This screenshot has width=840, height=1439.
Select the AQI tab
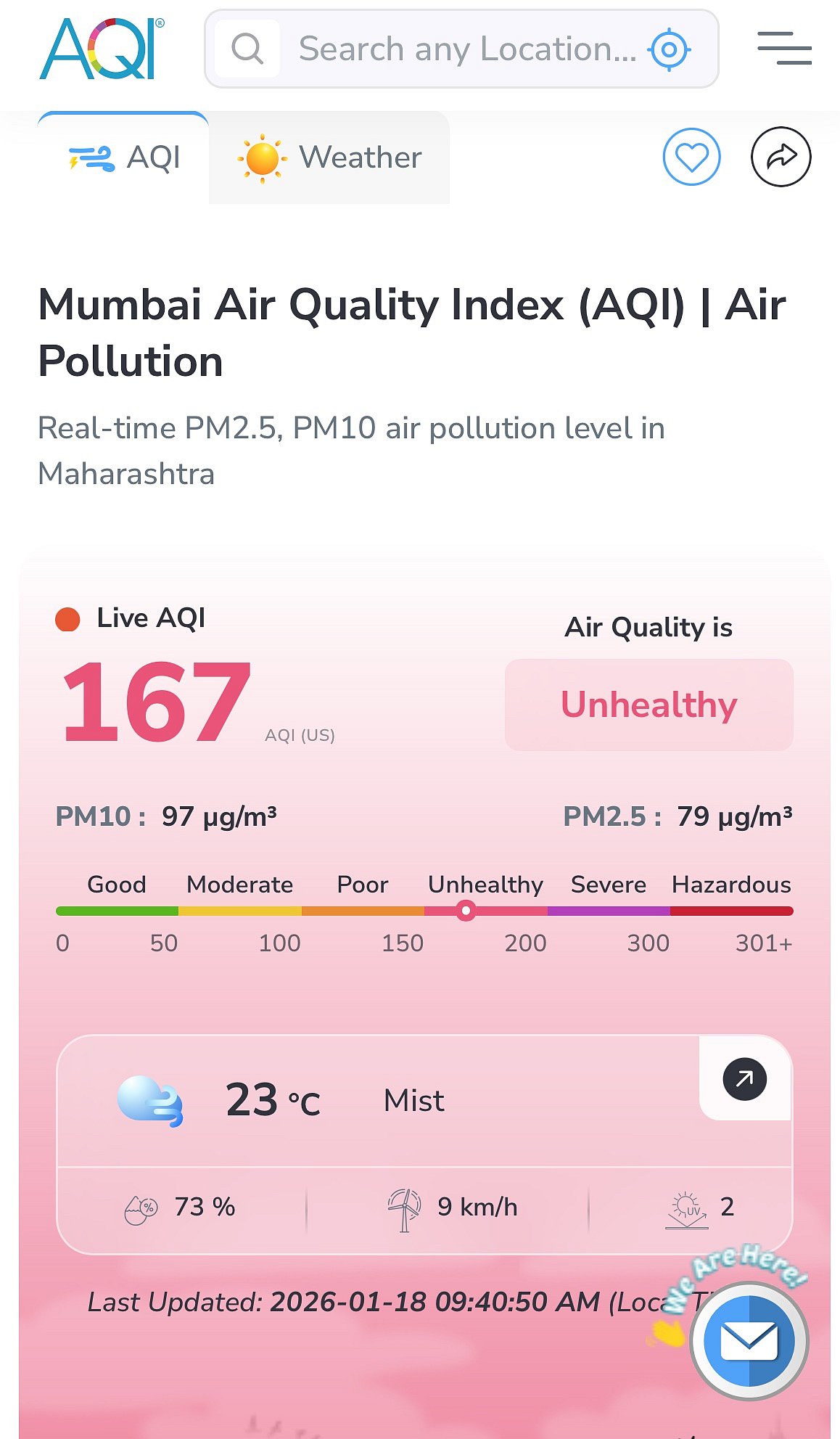pos(124,157)
